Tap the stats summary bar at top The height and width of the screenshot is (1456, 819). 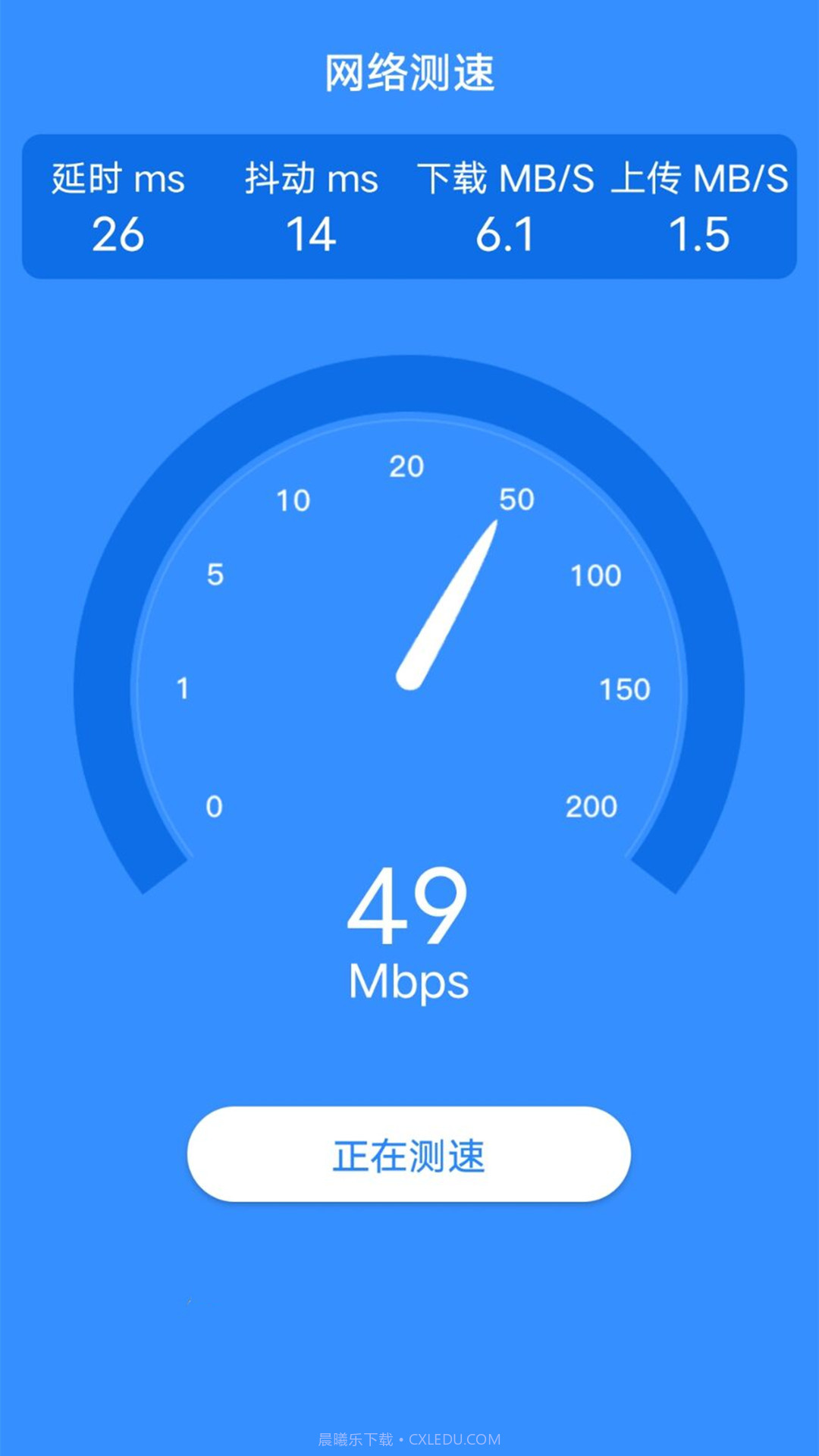coord(409,206)
